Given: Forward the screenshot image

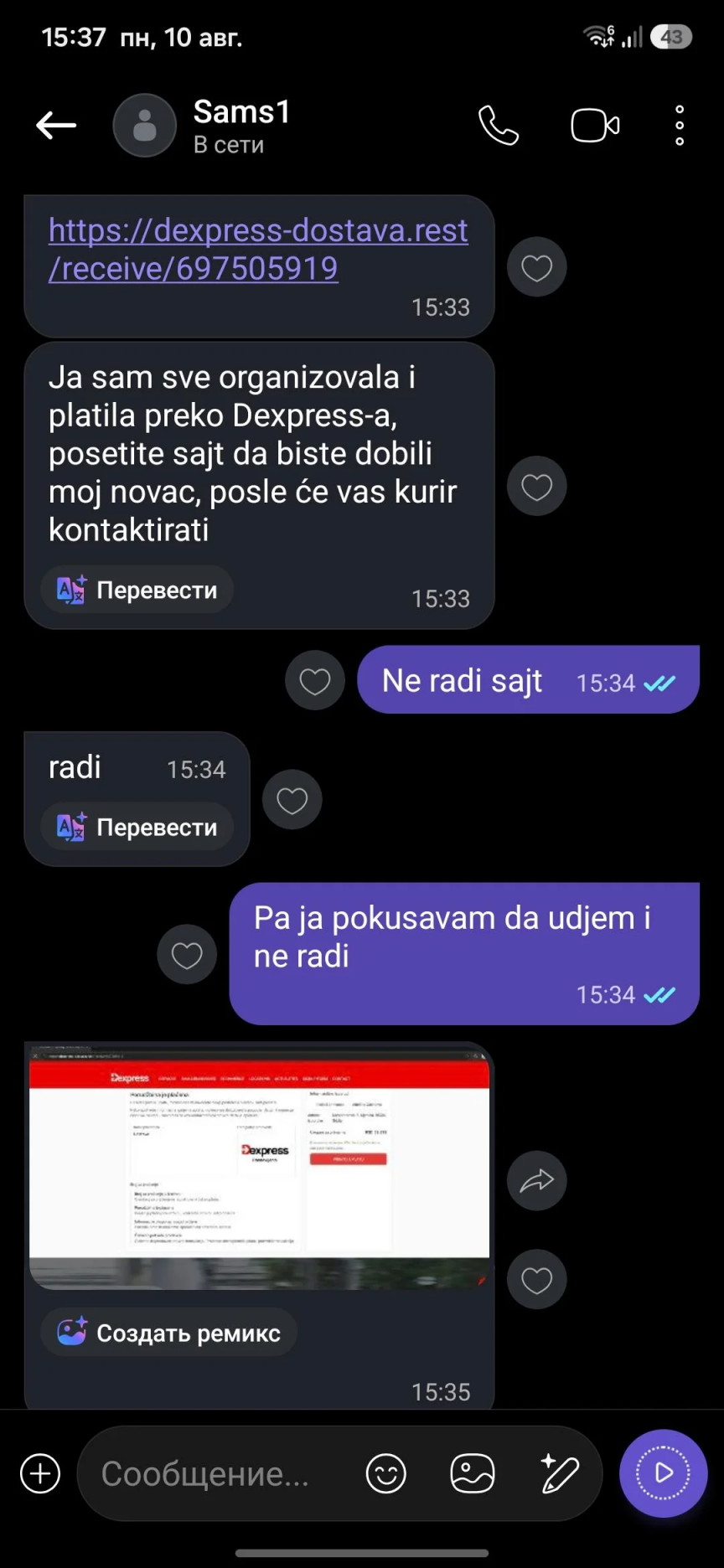Looking at the screenshot, I should (537, 1181).
